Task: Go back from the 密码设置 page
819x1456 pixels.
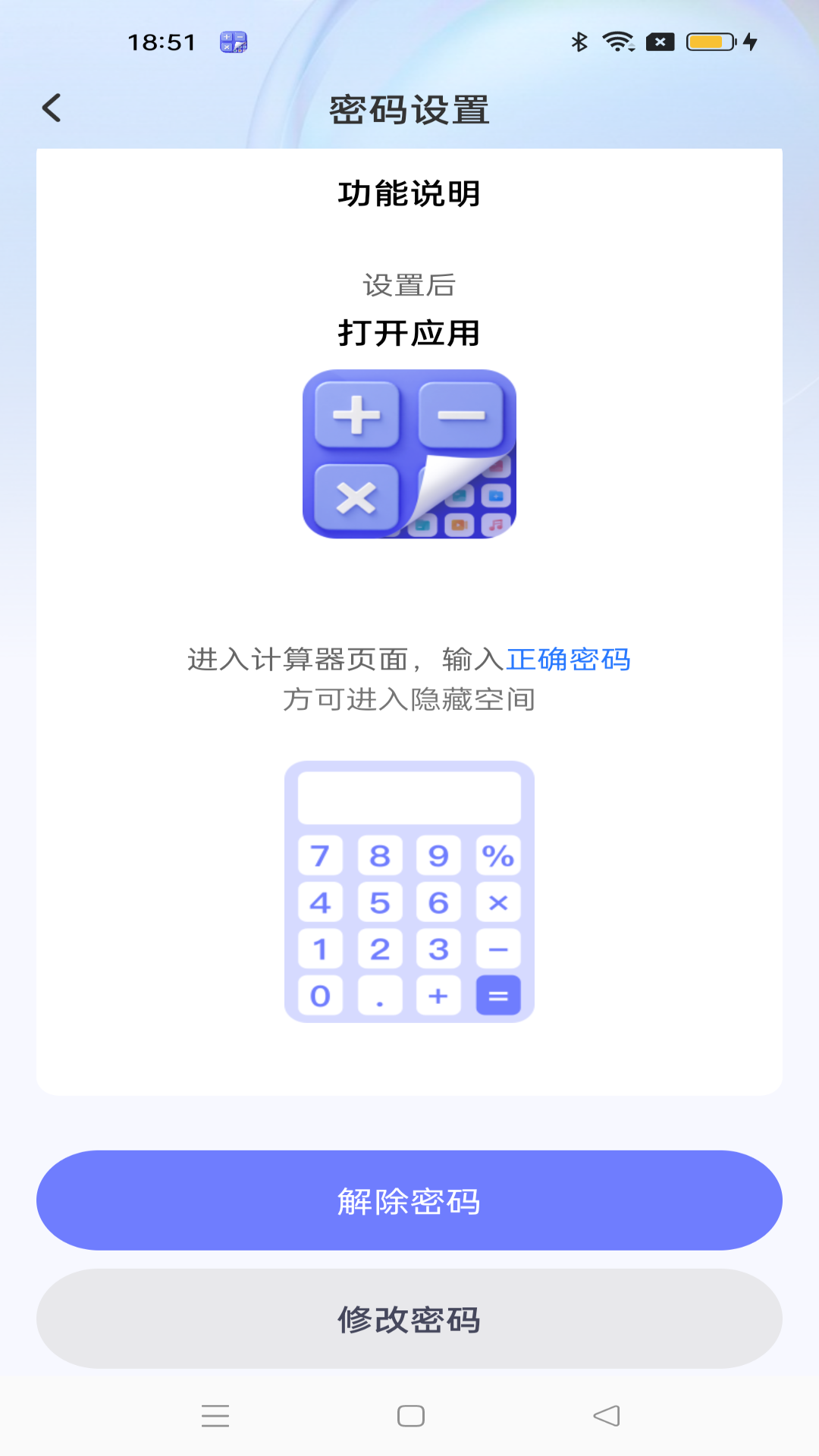Action: pyautogui.click(x=52, y=108)
